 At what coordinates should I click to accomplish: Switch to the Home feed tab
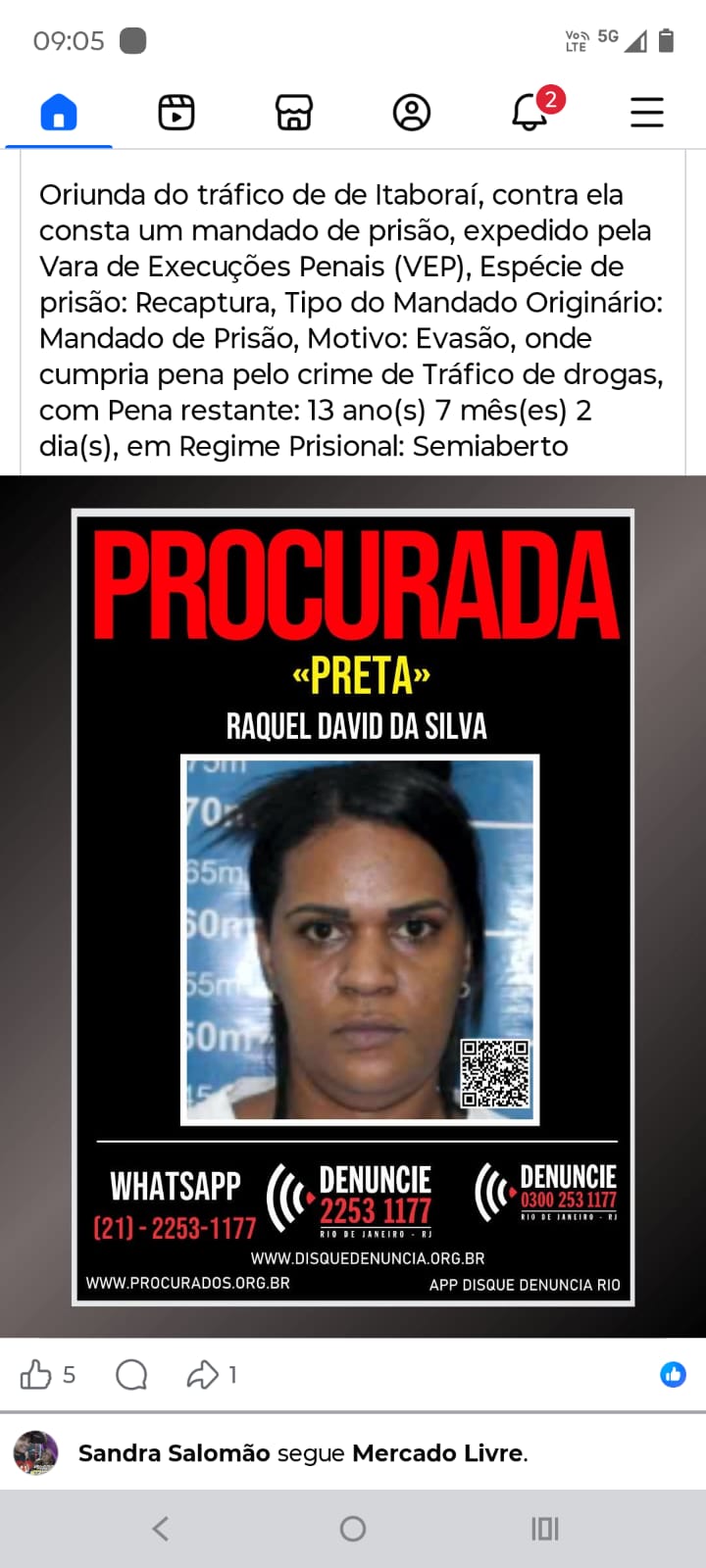[x=59, y=113]
